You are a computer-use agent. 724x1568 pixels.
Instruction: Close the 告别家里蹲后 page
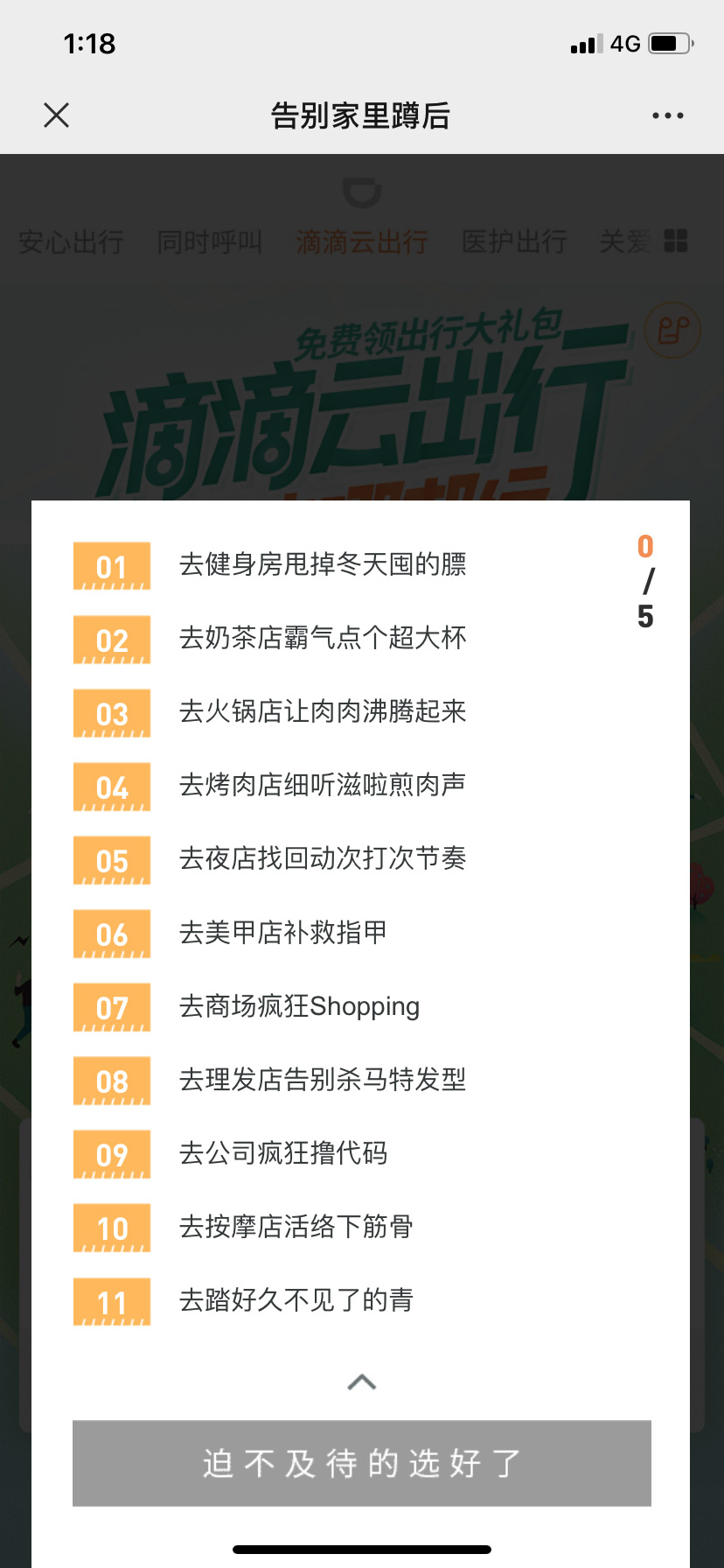57,115
